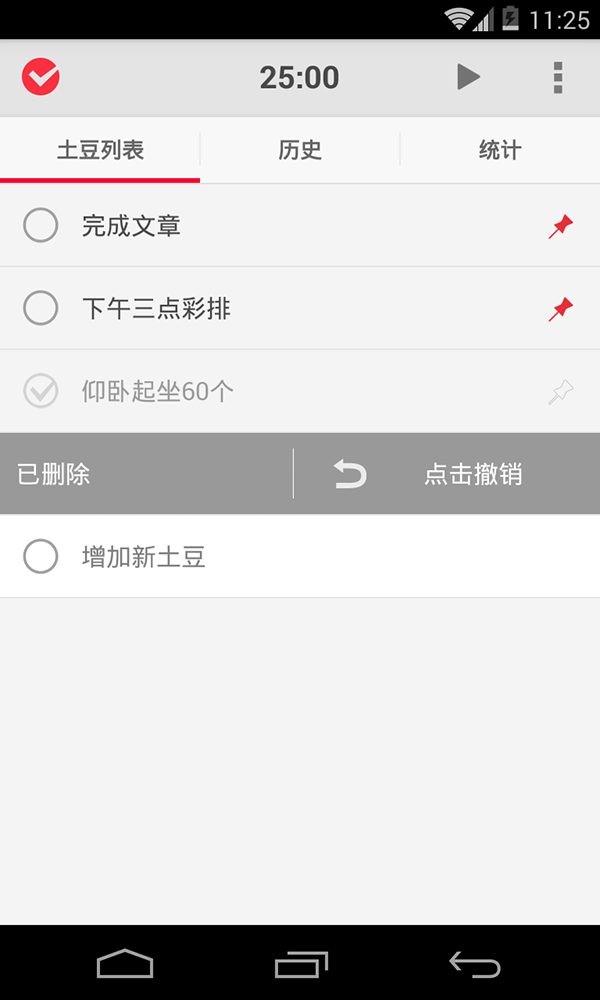Screen dimensions: 600x1000
Task: Switch to the 历史 tab
Action: [x=300, y=150]
